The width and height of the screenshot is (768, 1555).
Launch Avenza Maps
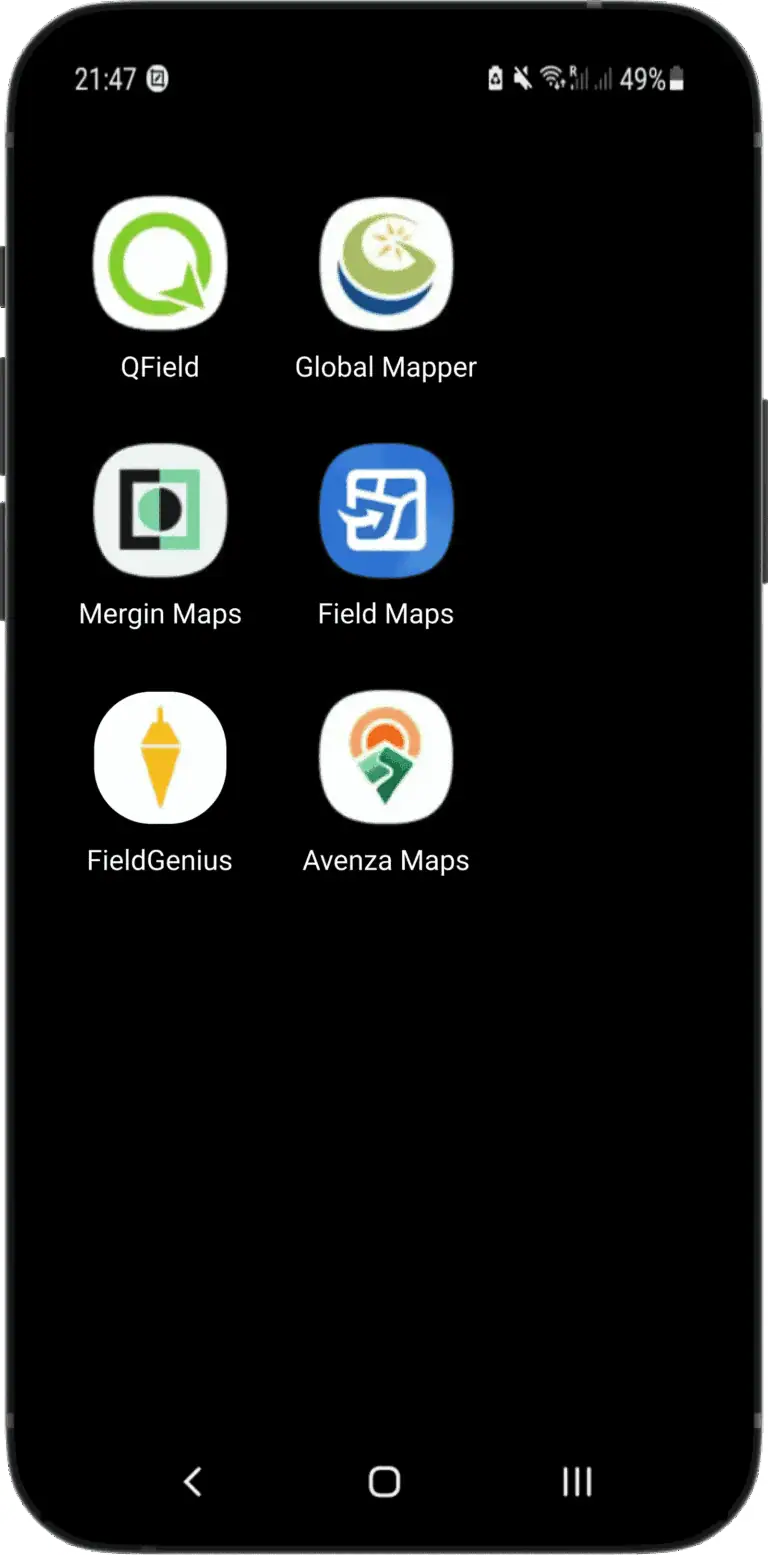[x=386, y=758]
